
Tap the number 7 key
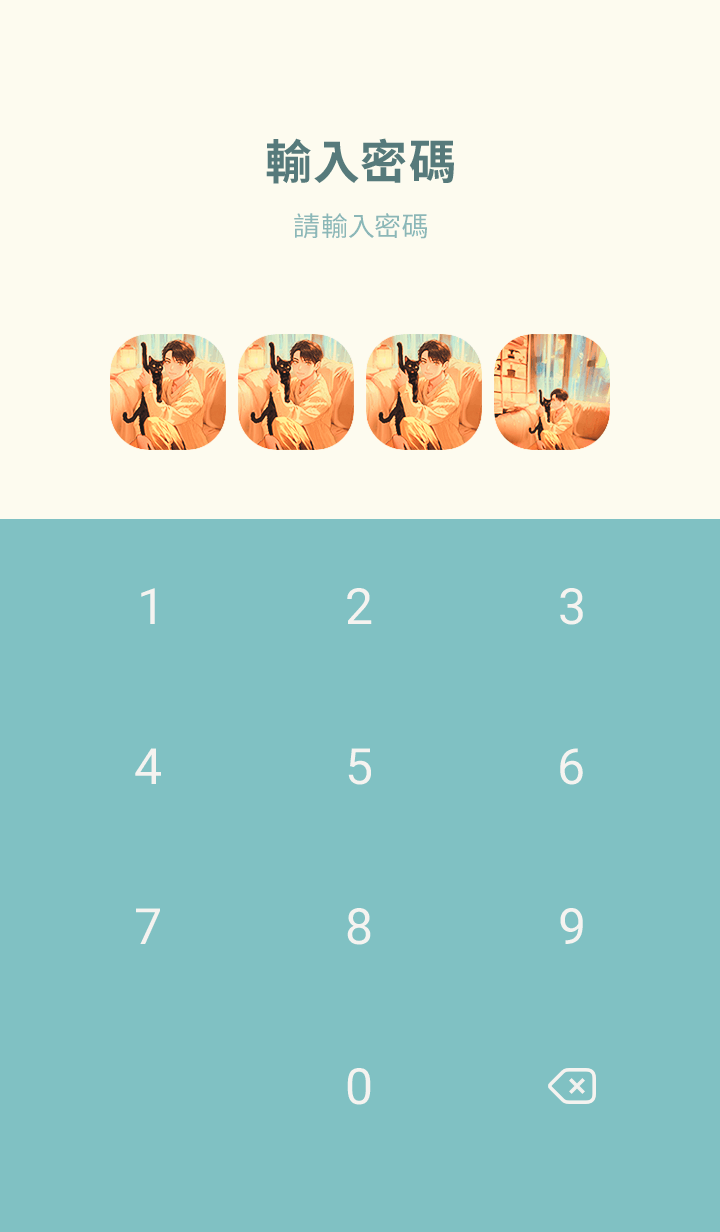tap(148, 927)
